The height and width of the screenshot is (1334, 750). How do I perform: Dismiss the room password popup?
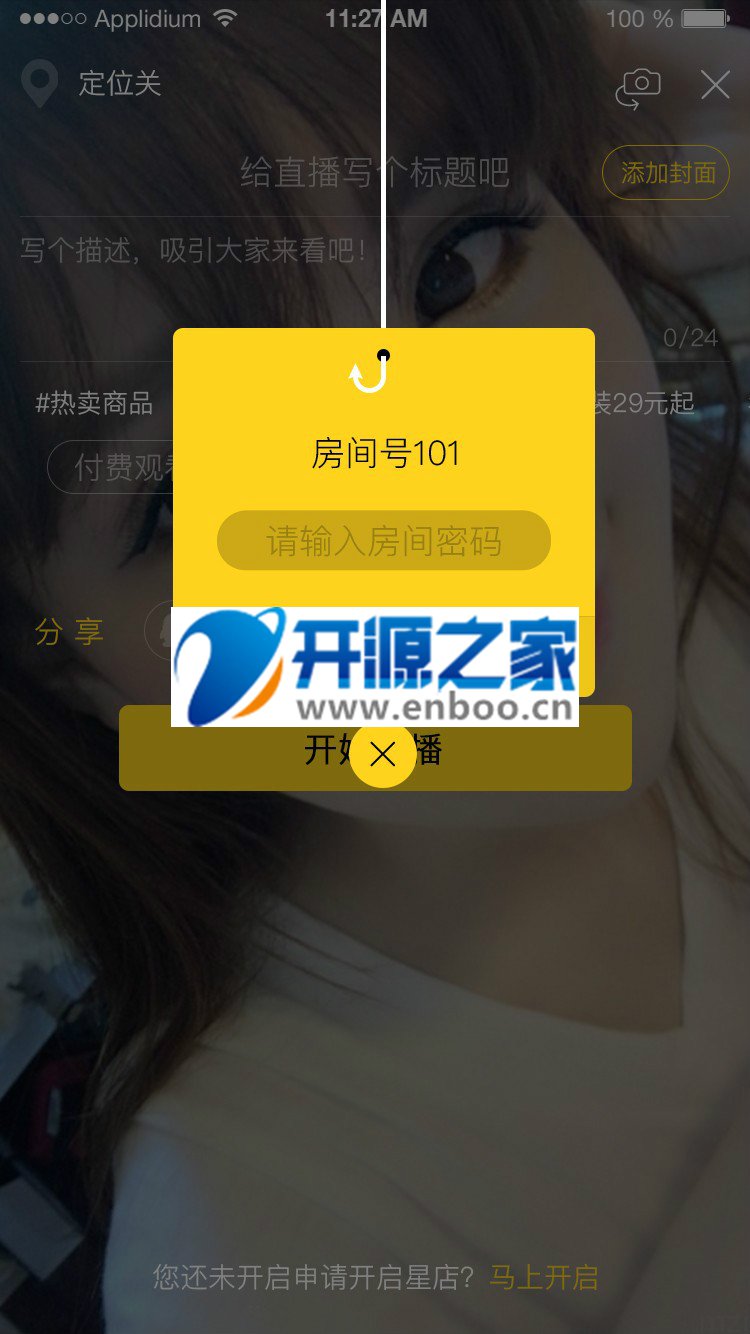(x=382, y=756)
